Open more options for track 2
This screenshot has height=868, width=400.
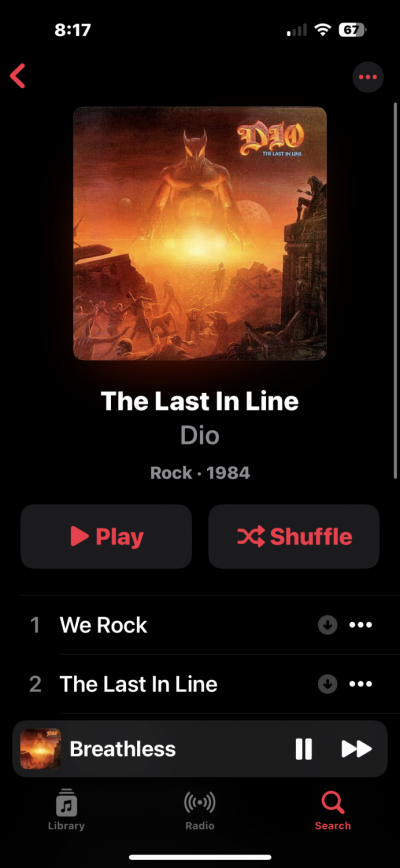pyautogui.click(x=361, y=684)
